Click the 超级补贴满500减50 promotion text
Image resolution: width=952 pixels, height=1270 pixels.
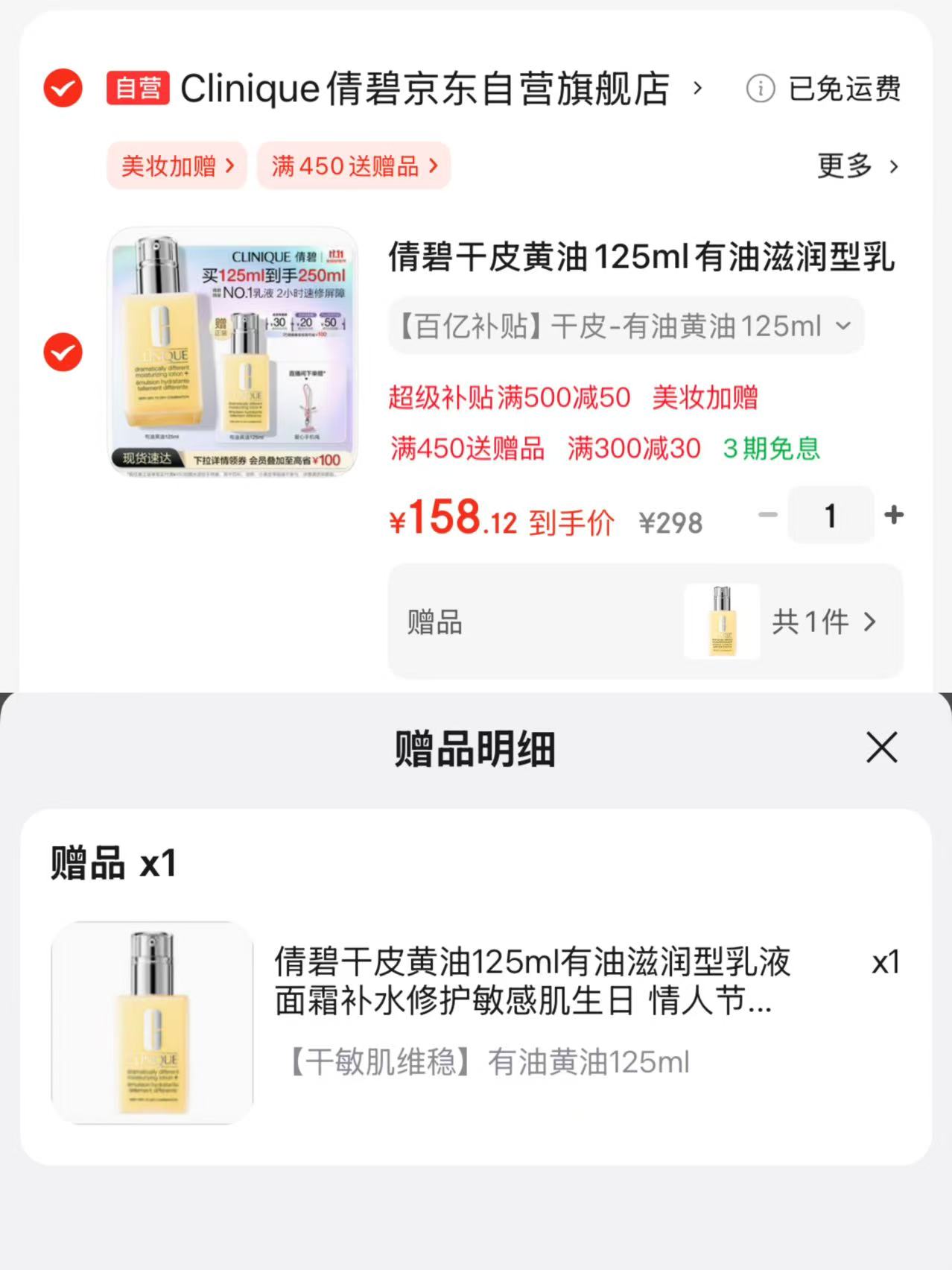(x=509, y=399)
